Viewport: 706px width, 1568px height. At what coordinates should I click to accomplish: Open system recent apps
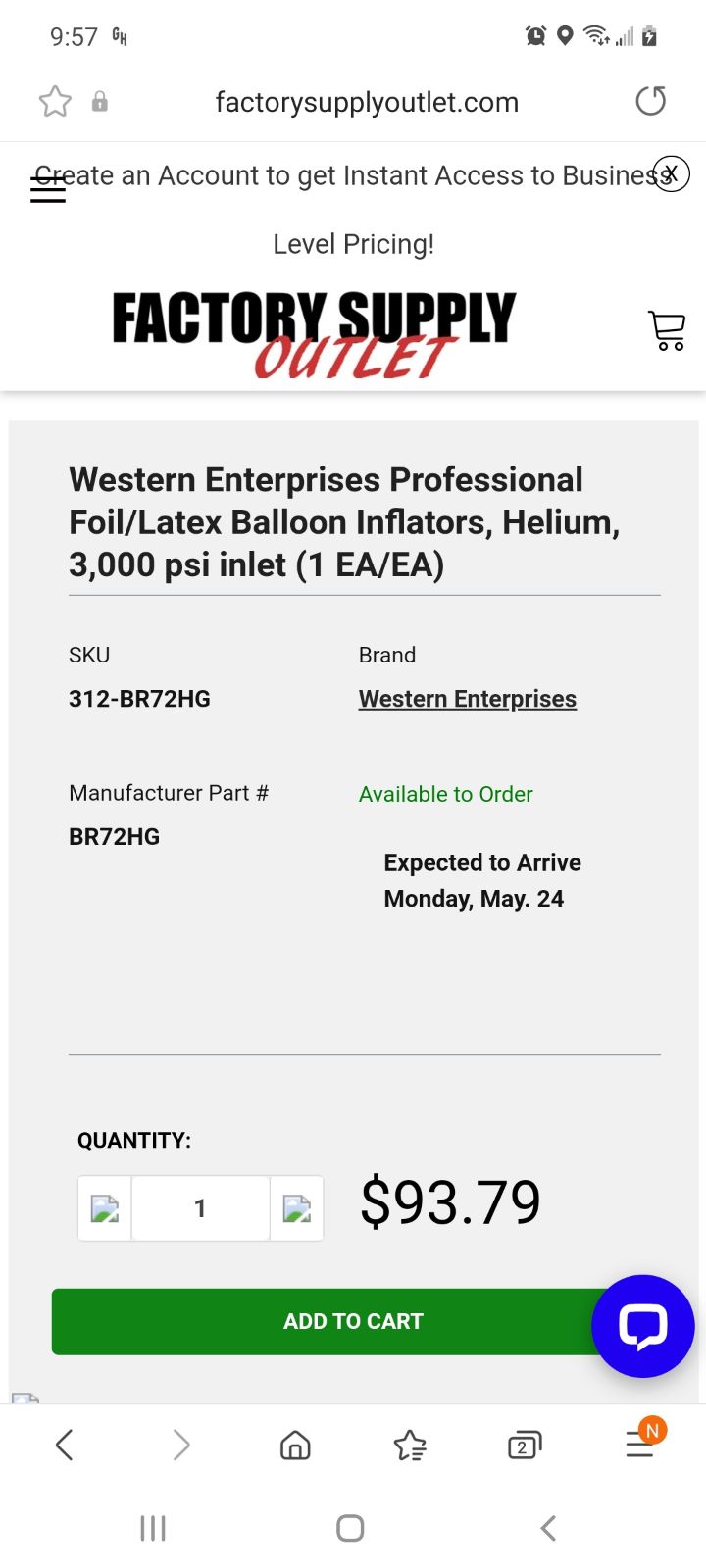coord(153,1528)
